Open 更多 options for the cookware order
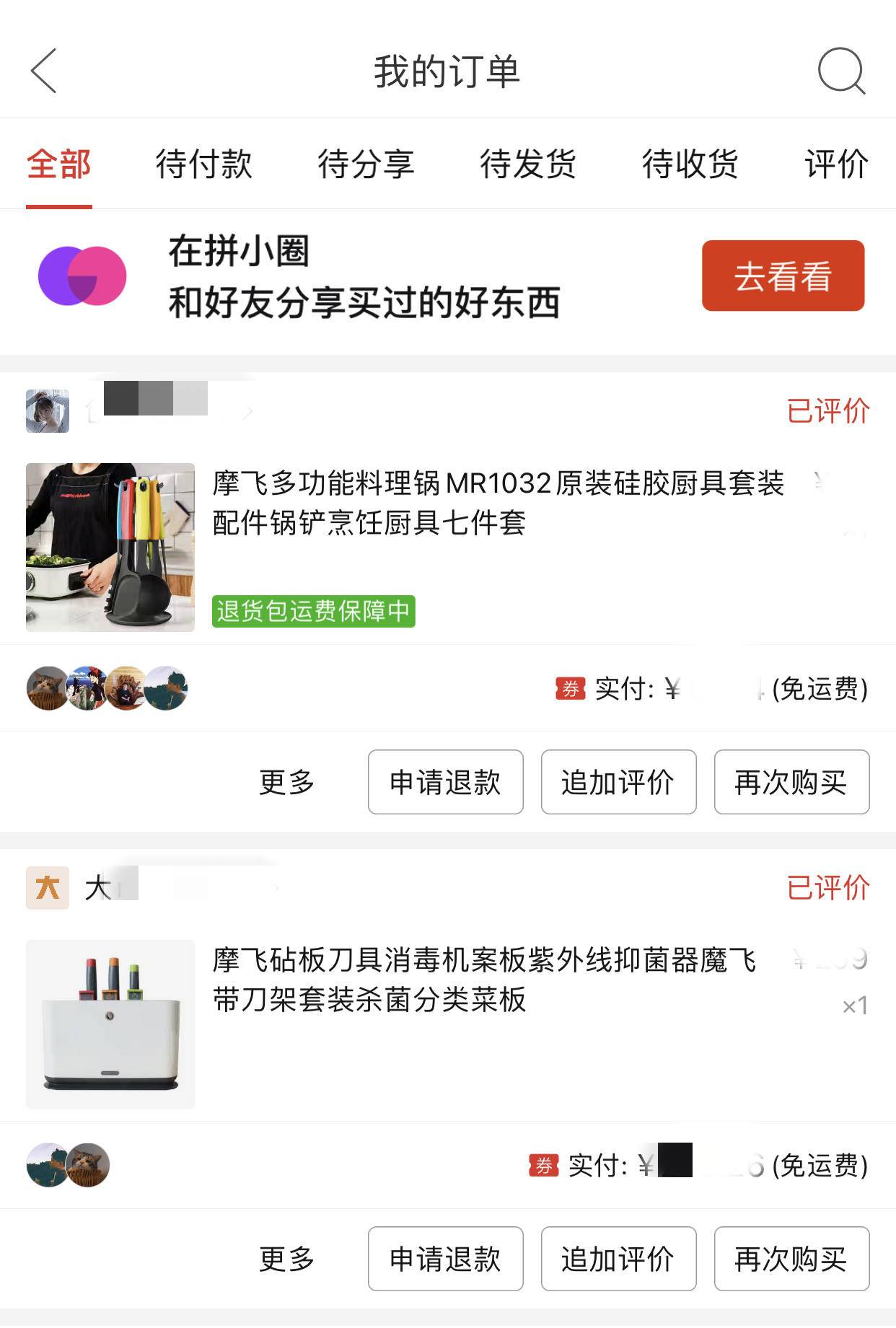The height and width of the screenshot is (1328, 896). [x=286, y=782]
